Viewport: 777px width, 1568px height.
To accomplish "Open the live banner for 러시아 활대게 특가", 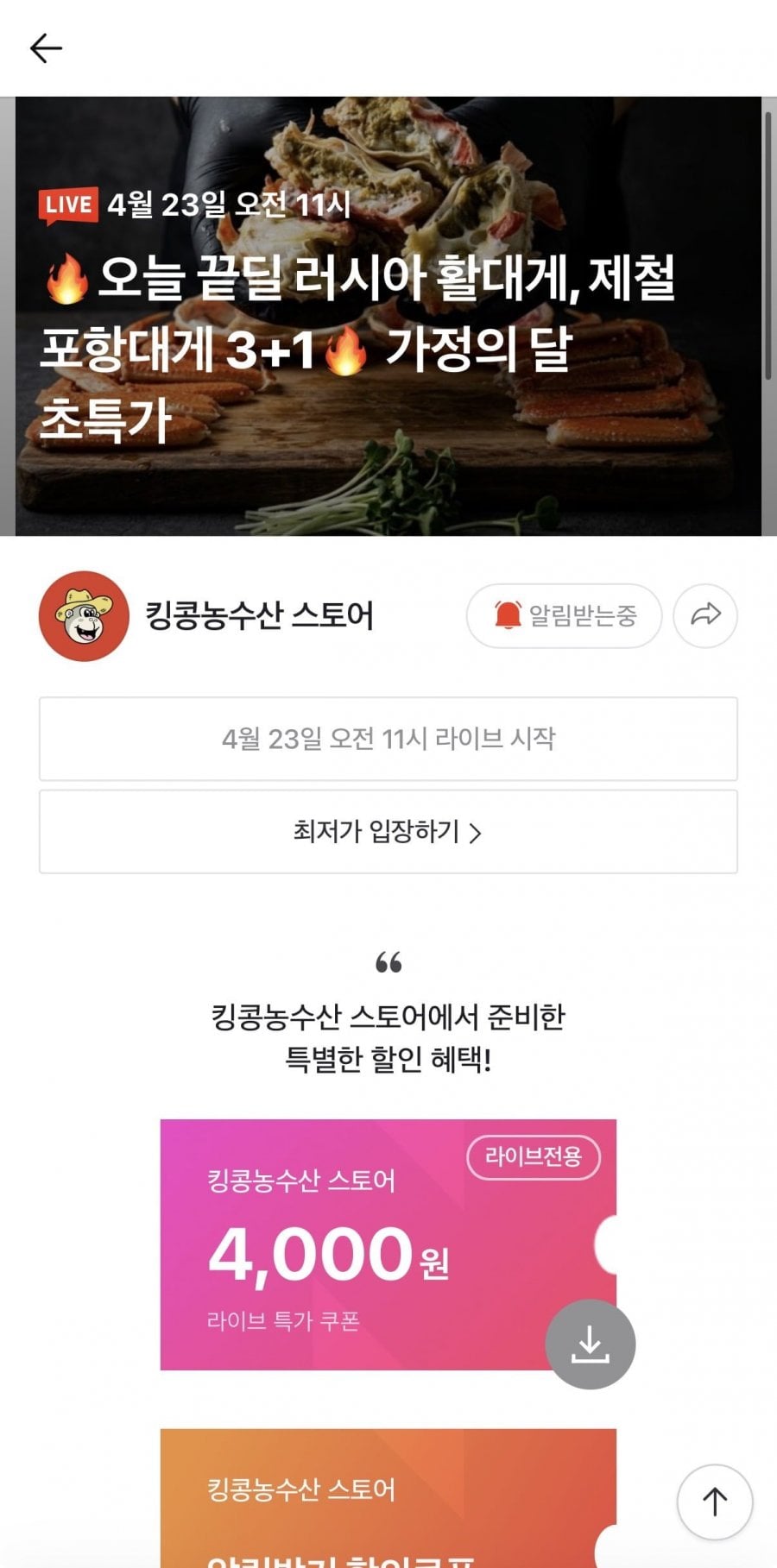I will pyautogui.click(x=388, y=316).
